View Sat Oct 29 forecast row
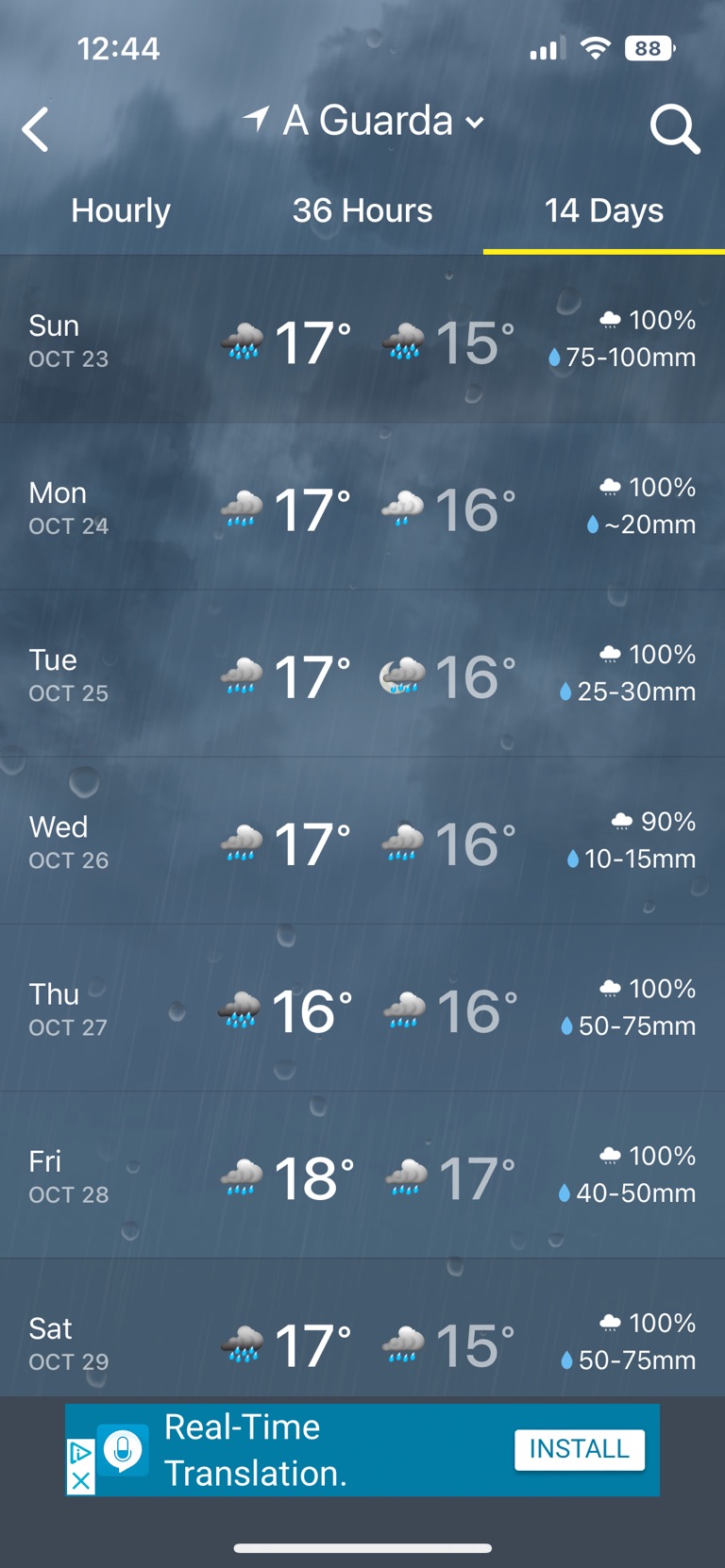The image size is (725, 1568). (362, 1342)
